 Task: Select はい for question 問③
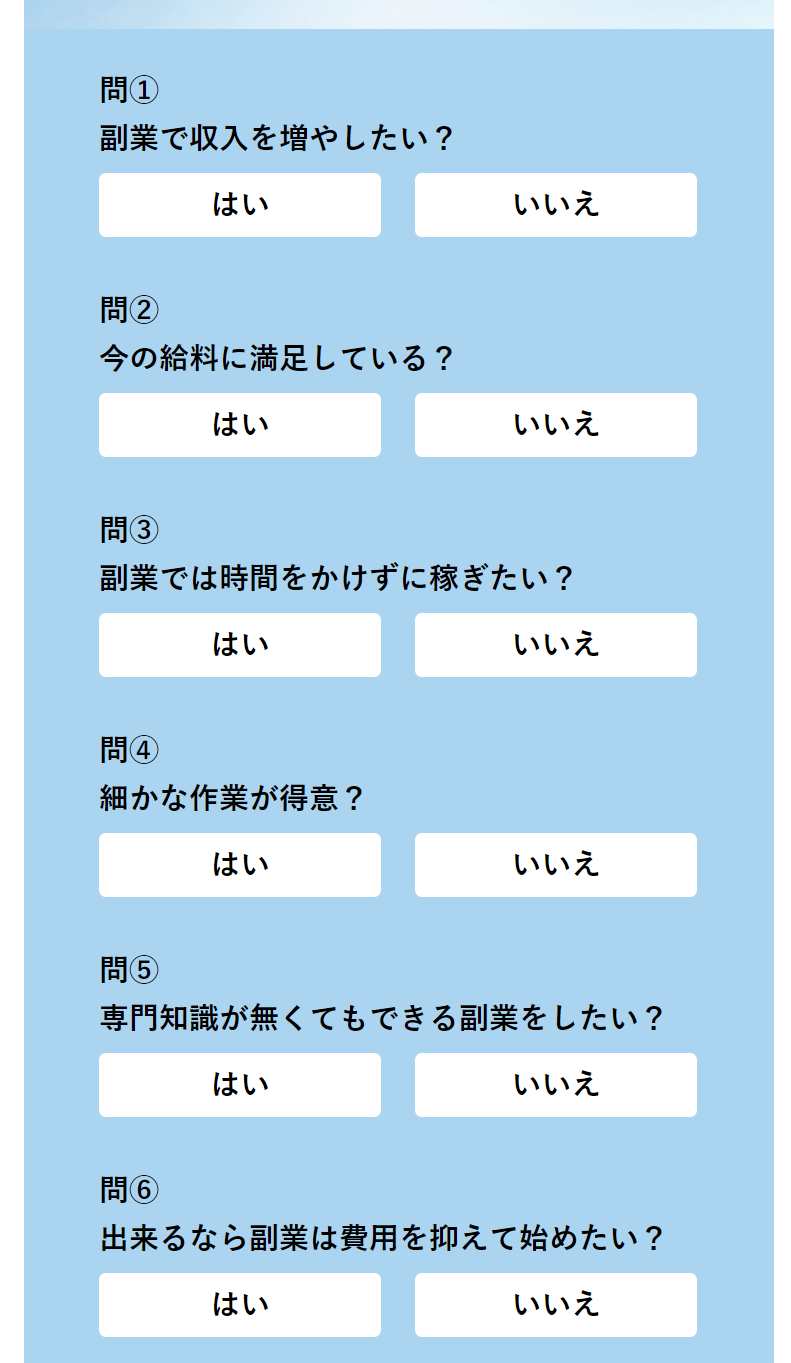click(x=239, y=645)
